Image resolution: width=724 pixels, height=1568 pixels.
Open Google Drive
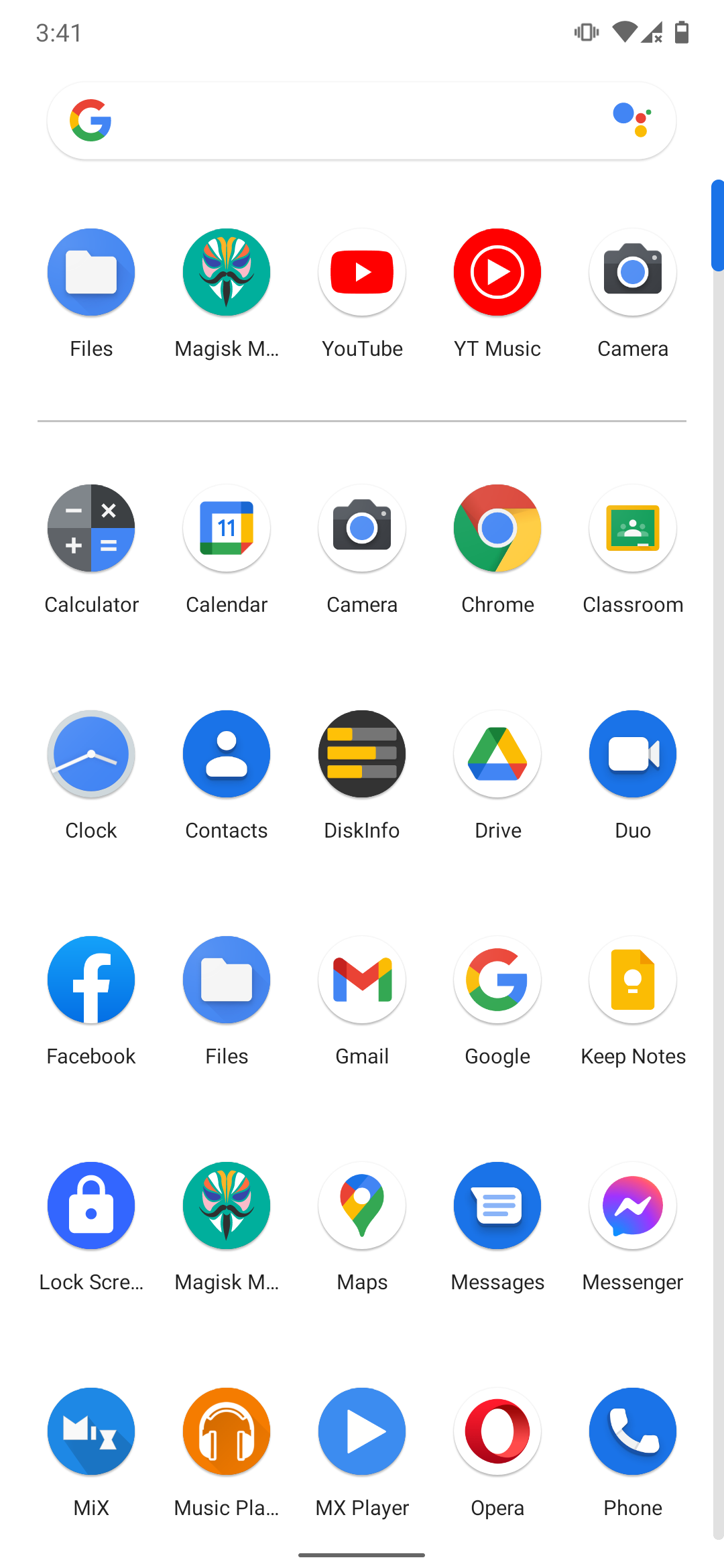(x=497, y=755)
